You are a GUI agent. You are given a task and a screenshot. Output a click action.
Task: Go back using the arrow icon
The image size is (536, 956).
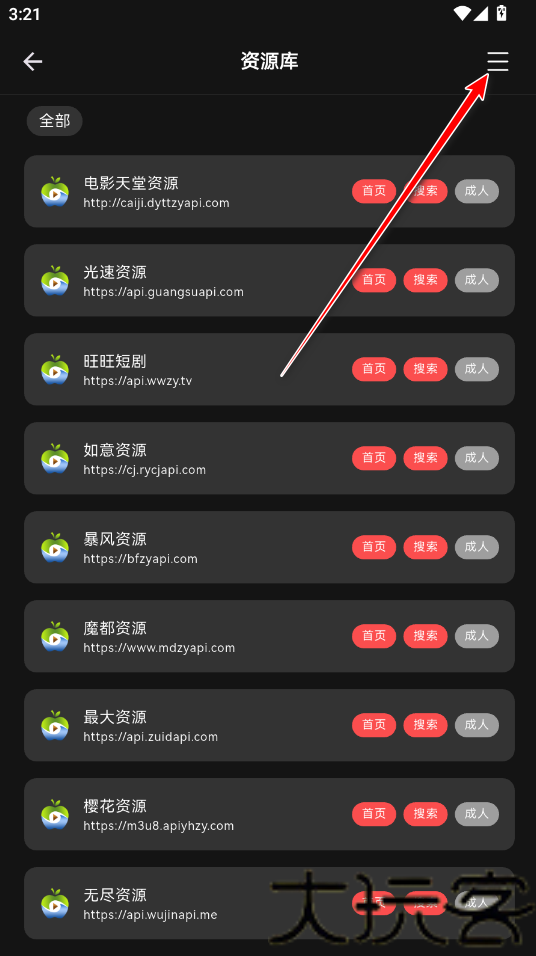pos(33,61)
